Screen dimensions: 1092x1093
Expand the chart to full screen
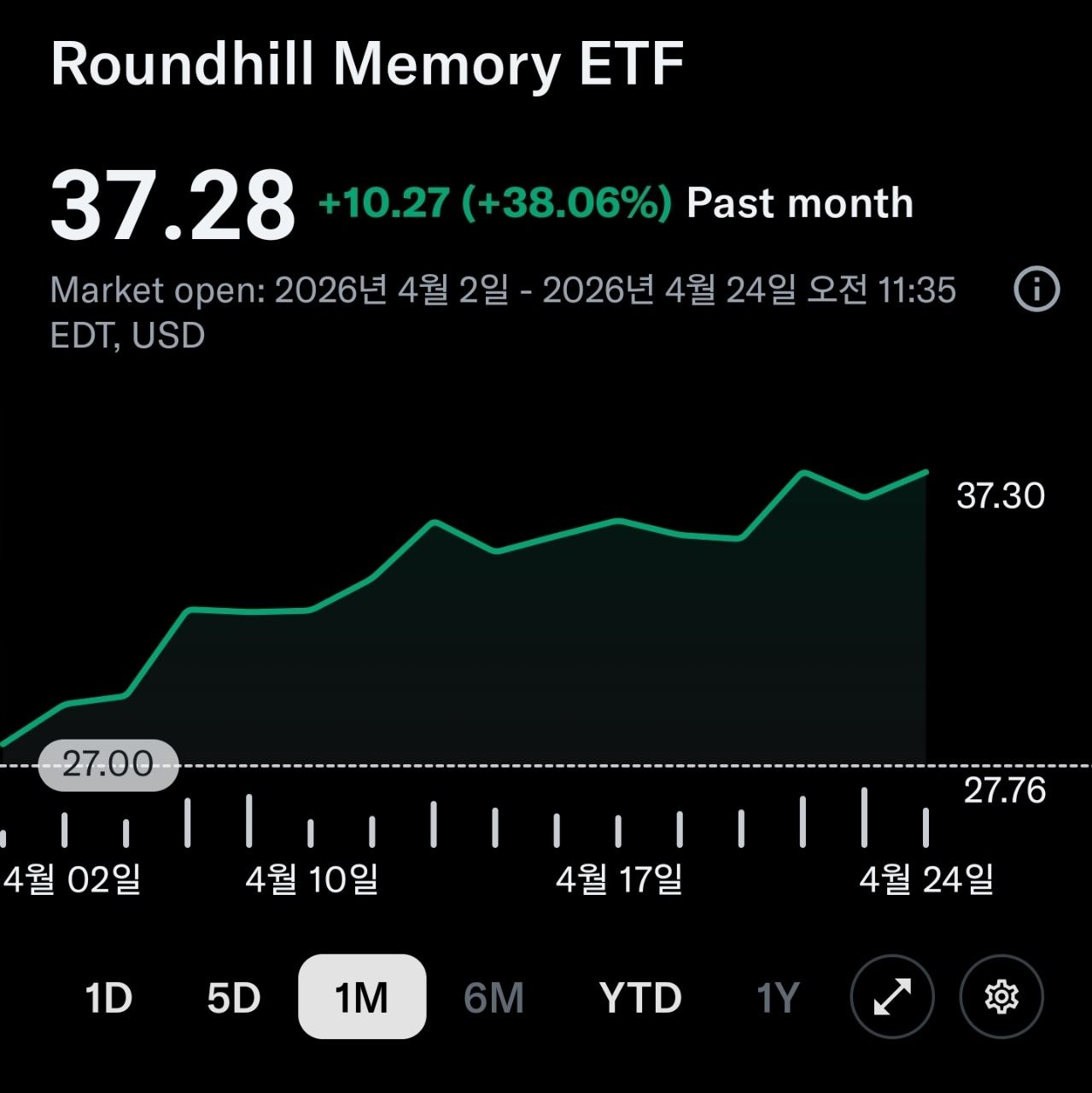[892, 997]
